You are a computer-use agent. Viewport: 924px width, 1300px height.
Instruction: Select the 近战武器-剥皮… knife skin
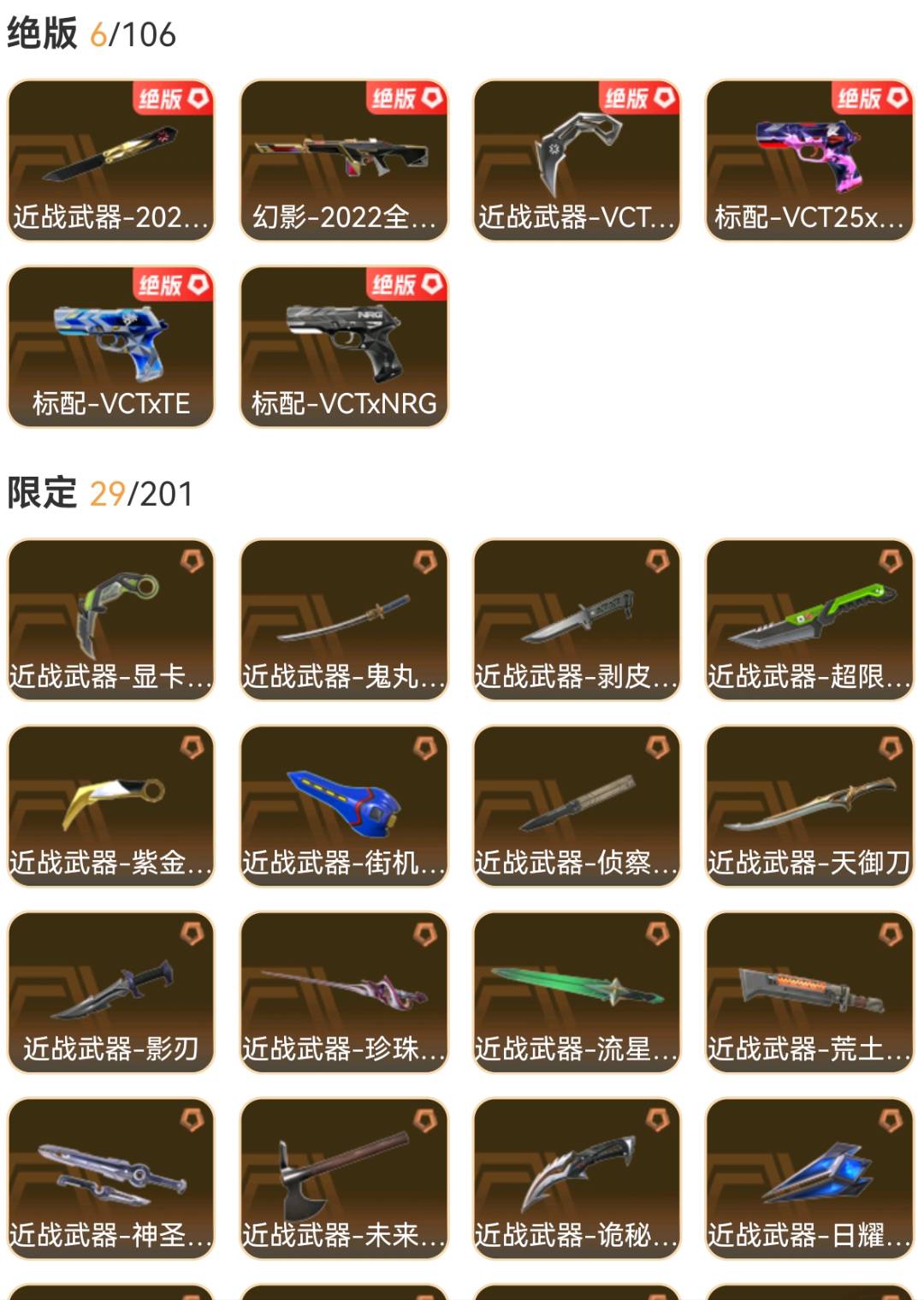coord(577,620)
